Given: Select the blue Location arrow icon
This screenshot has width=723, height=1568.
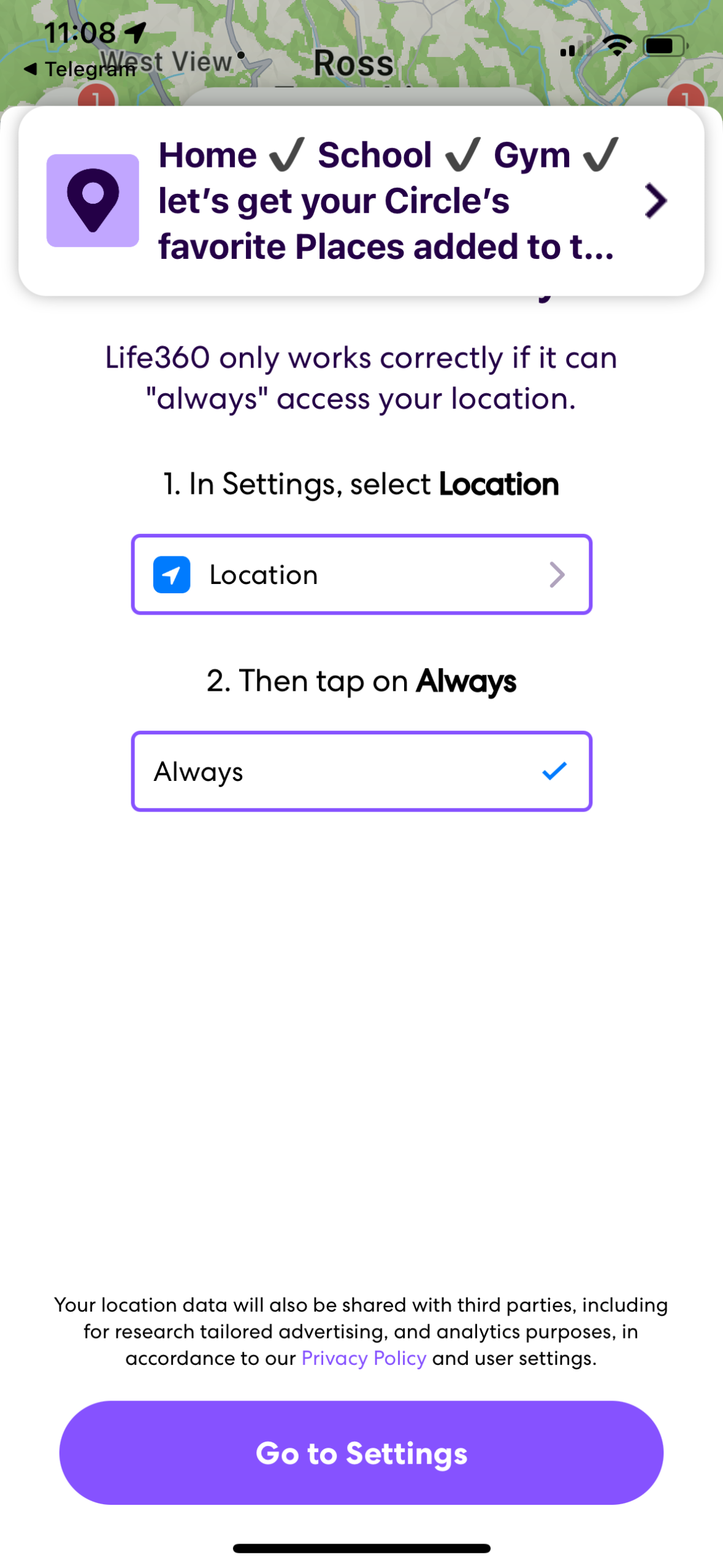Looking at the screenshot, I should coord(172,574).
